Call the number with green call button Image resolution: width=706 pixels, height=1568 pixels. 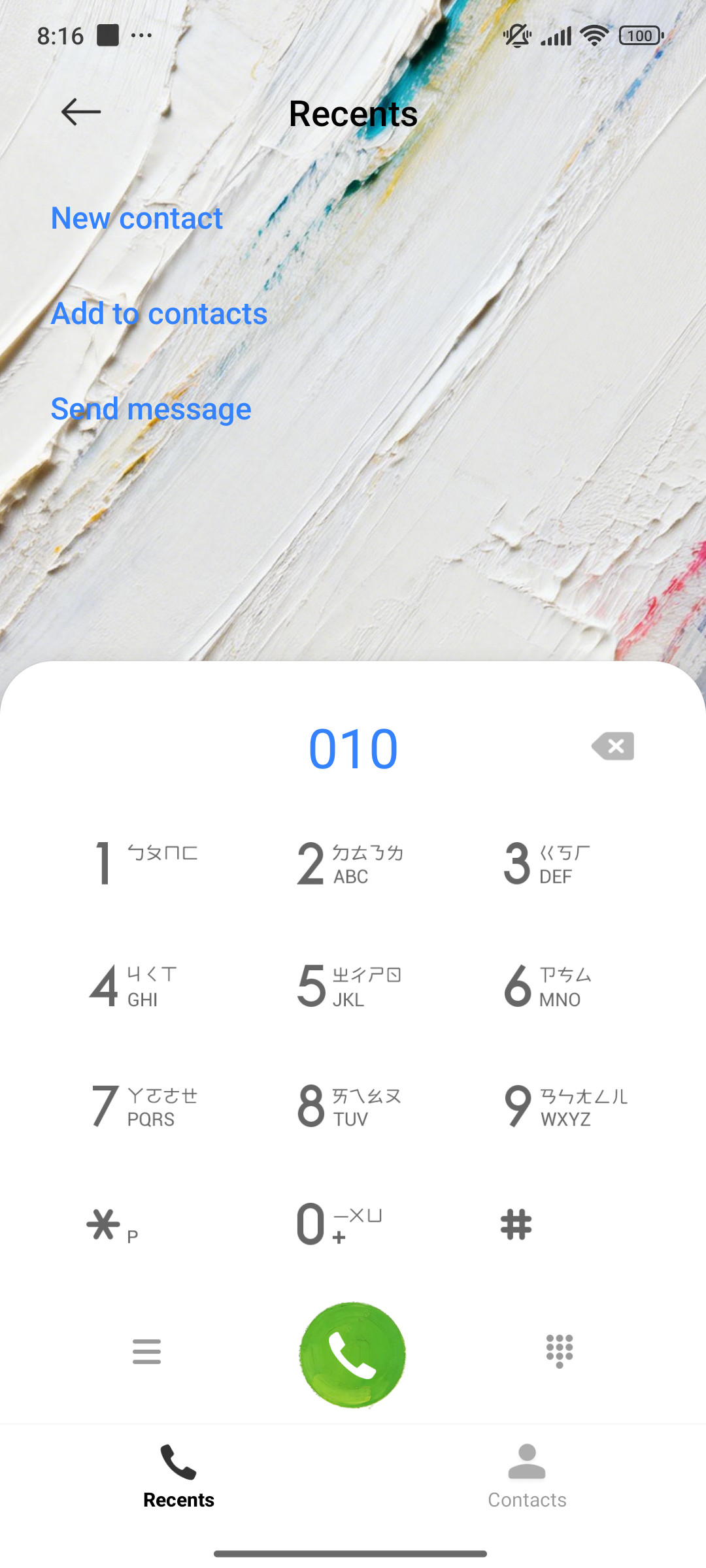[353, 1354]
